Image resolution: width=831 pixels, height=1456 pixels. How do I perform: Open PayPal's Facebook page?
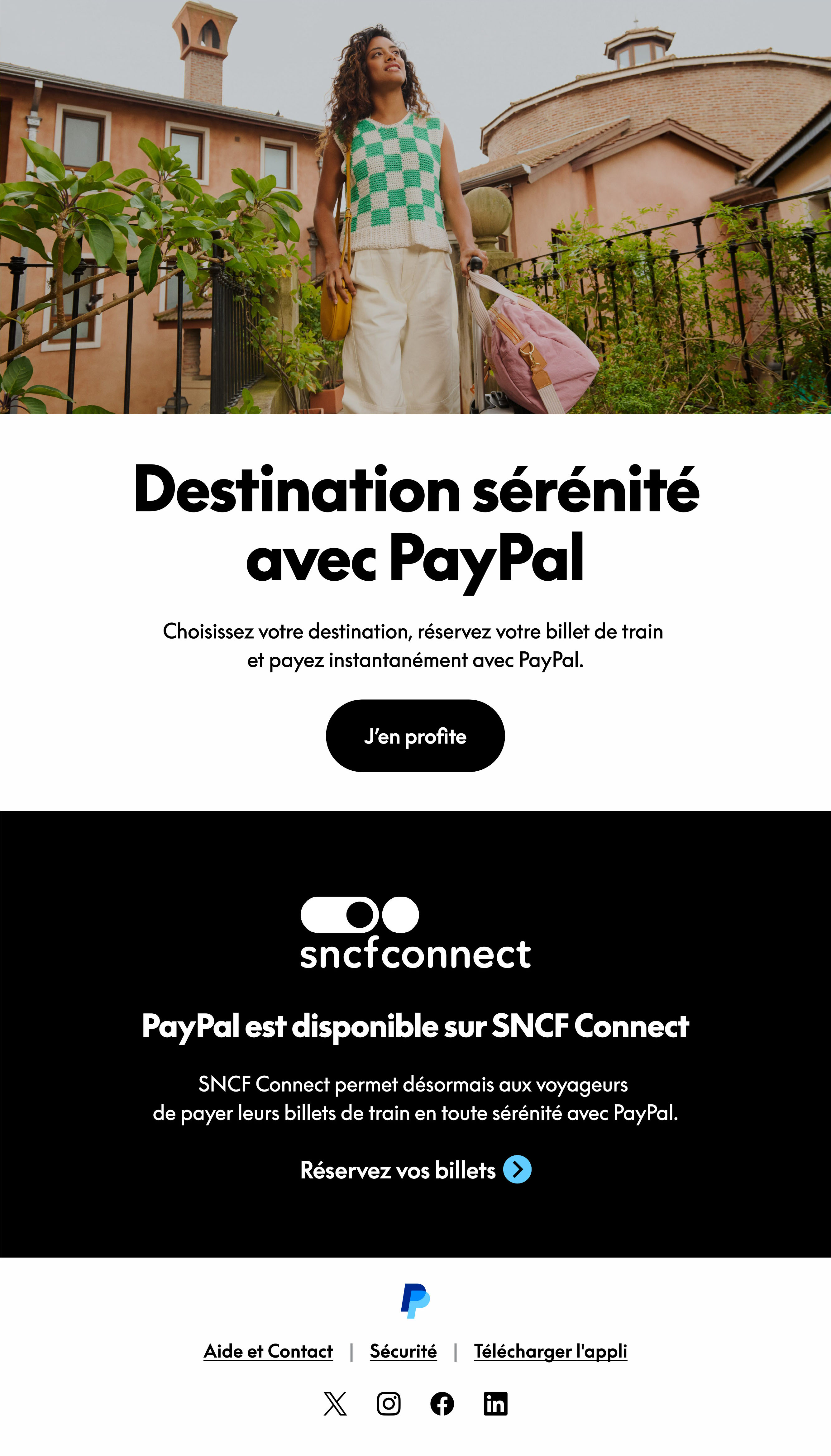(442, 1404)
